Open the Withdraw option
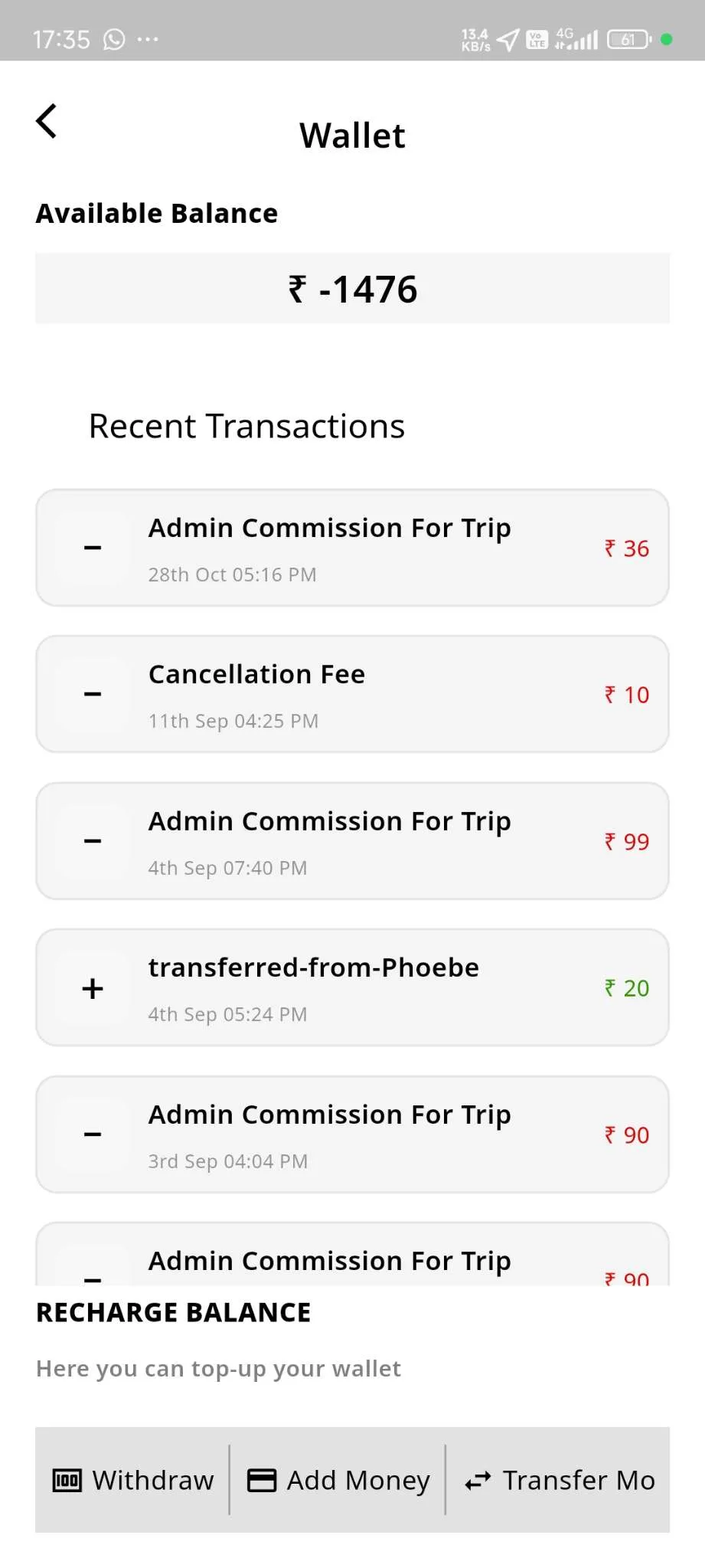Viewport: 705px width, 1568px height. coord(132,1480)
